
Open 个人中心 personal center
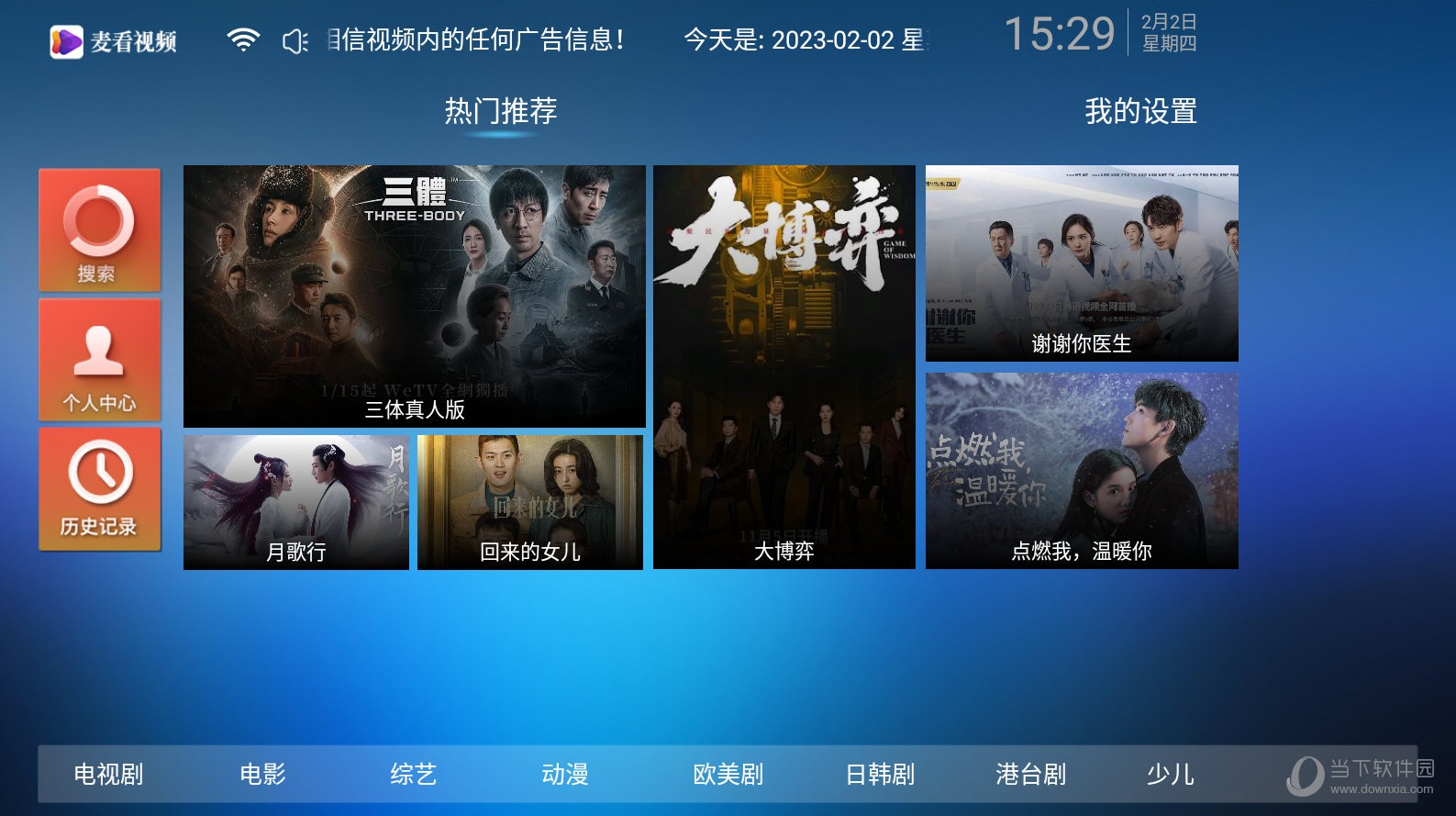(99, 360)
